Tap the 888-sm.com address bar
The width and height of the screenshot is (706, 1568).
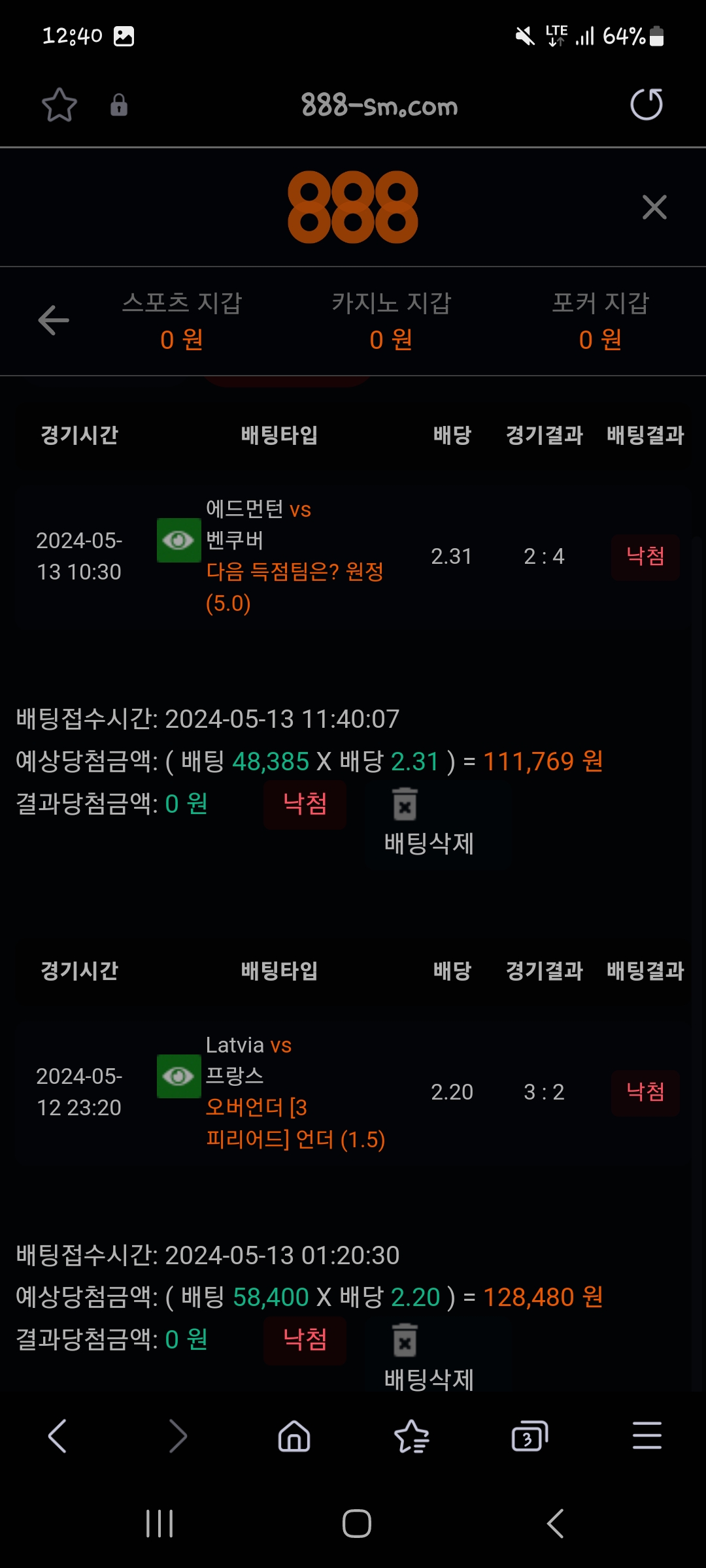pyautogui.click(x=379, y=105)
